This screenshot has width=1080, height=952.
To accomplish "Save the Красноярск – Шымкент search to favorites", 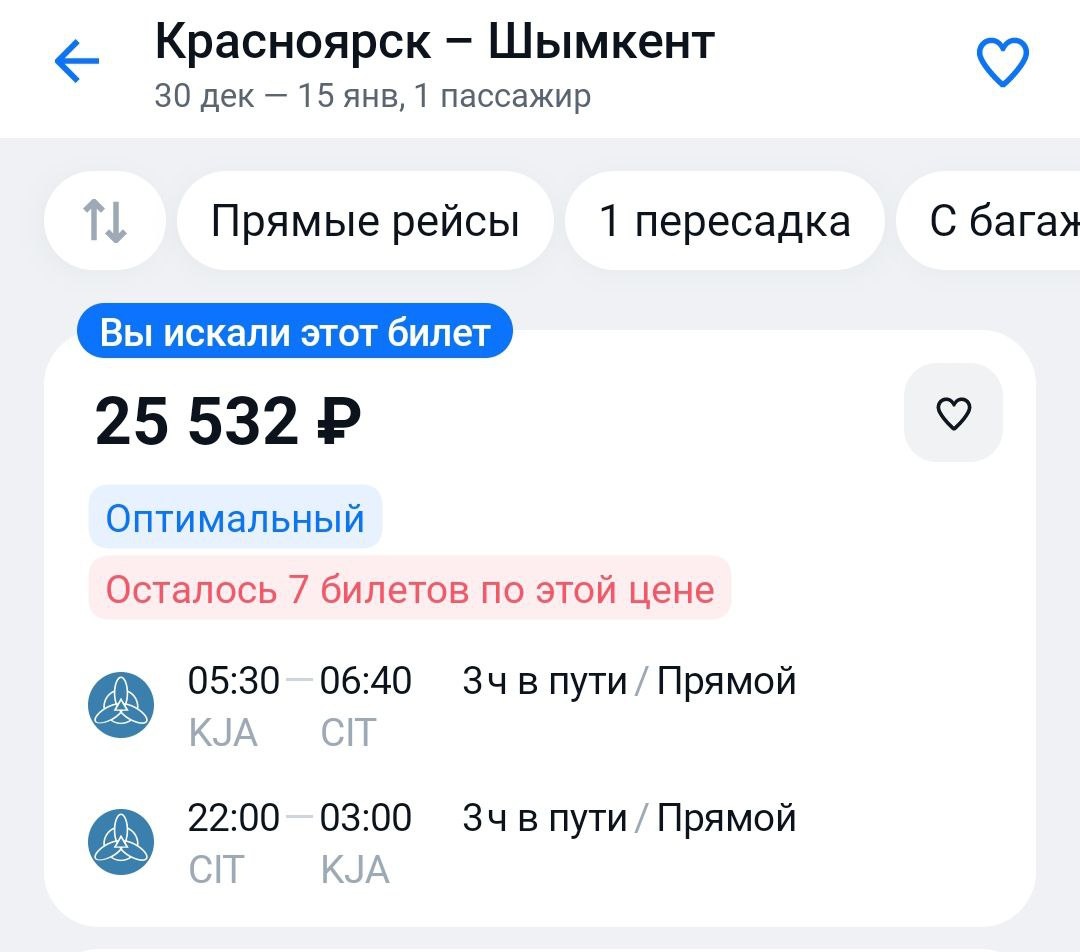I will point(1002,62).
